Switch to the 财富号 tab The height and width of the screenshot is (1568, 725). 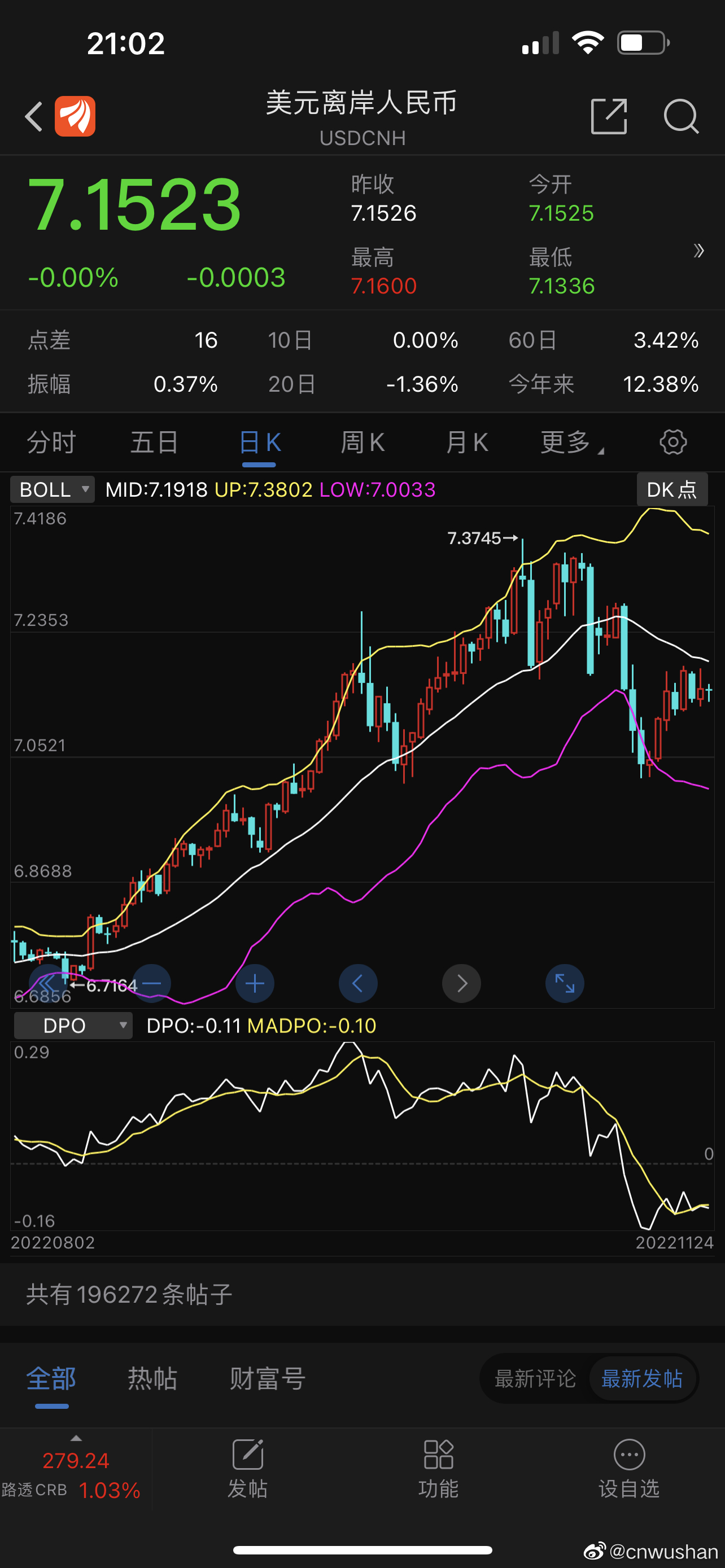coord(268,1379)
